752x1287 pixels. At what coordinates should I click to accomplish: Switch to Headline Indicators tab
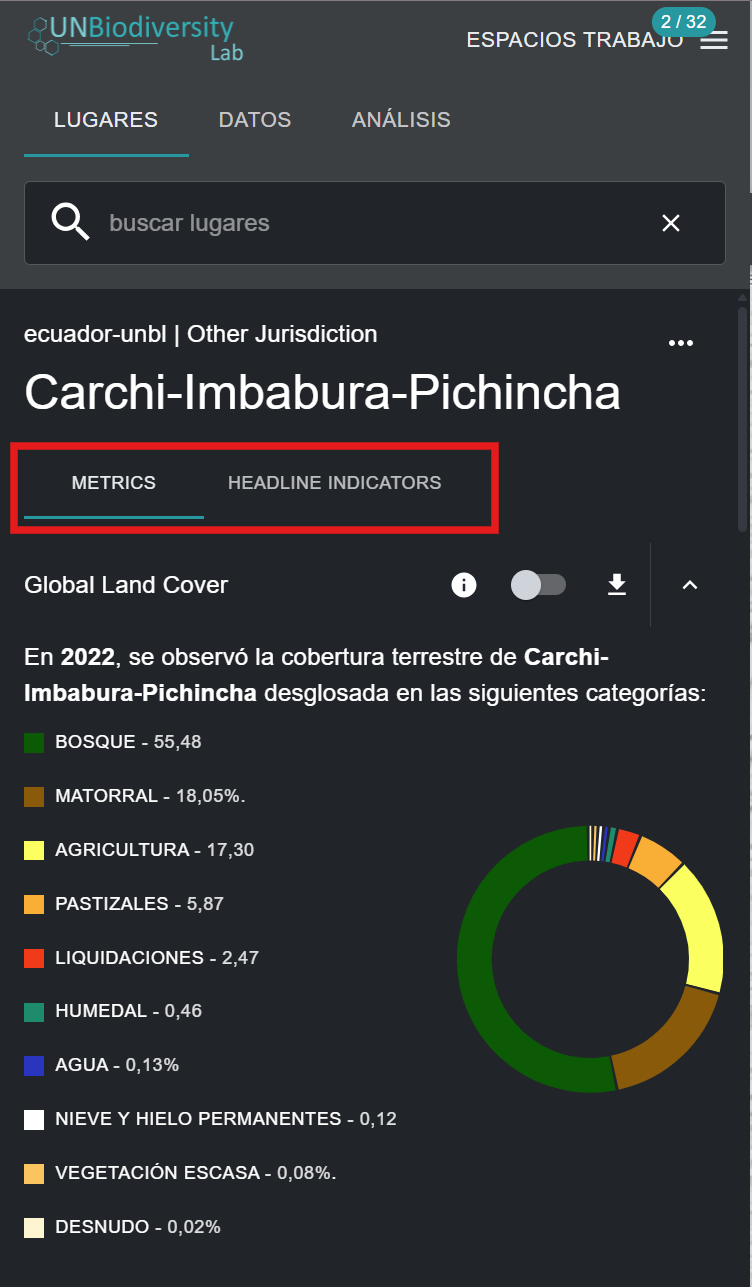pyautogui.click(x=334, y=483)
